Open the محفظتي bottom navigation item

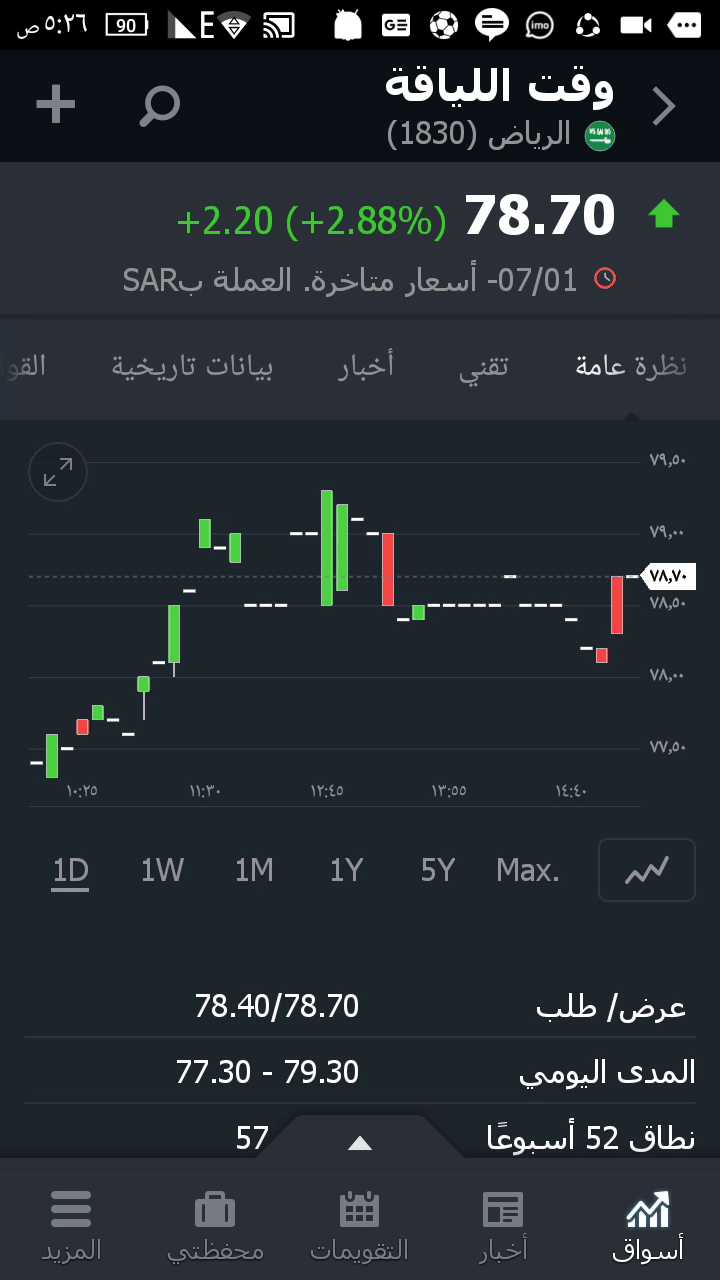tap(215, 1225)
